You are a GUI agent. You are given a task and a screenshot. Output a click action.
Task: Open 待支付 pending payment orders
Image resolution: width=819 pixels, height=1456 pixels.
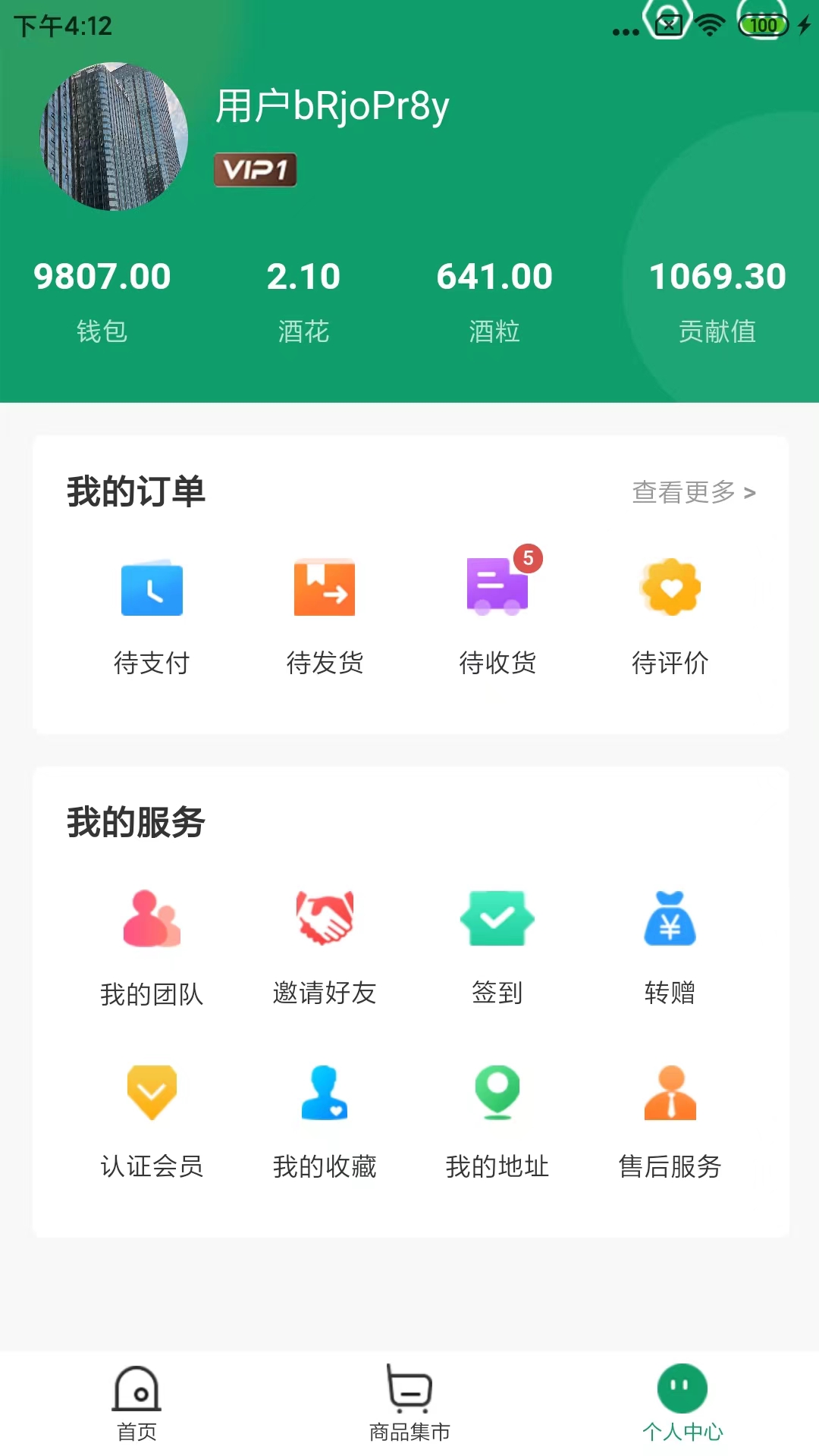[x=152, y=616]
